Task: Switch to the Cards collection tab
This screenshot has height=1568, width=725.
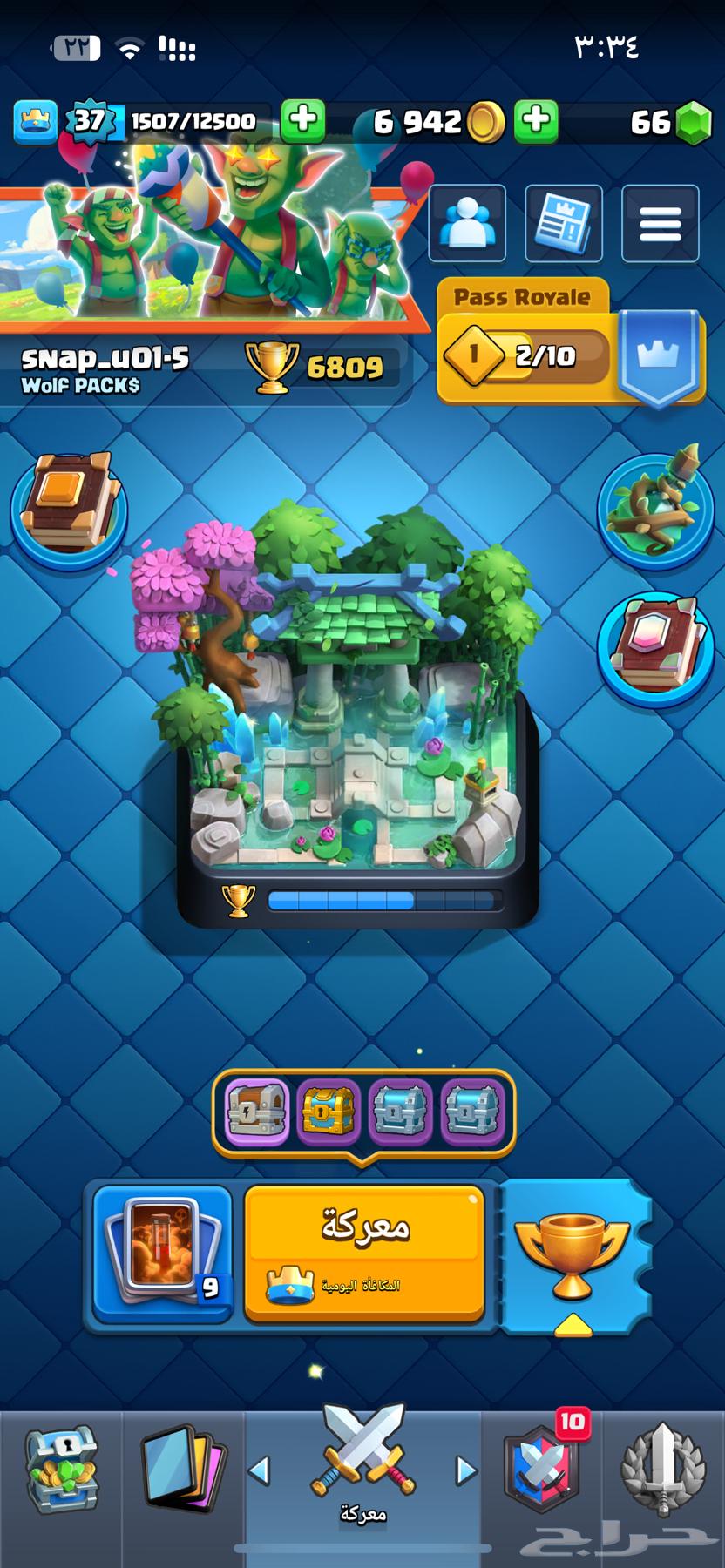Action: (x=184, y=1470)
